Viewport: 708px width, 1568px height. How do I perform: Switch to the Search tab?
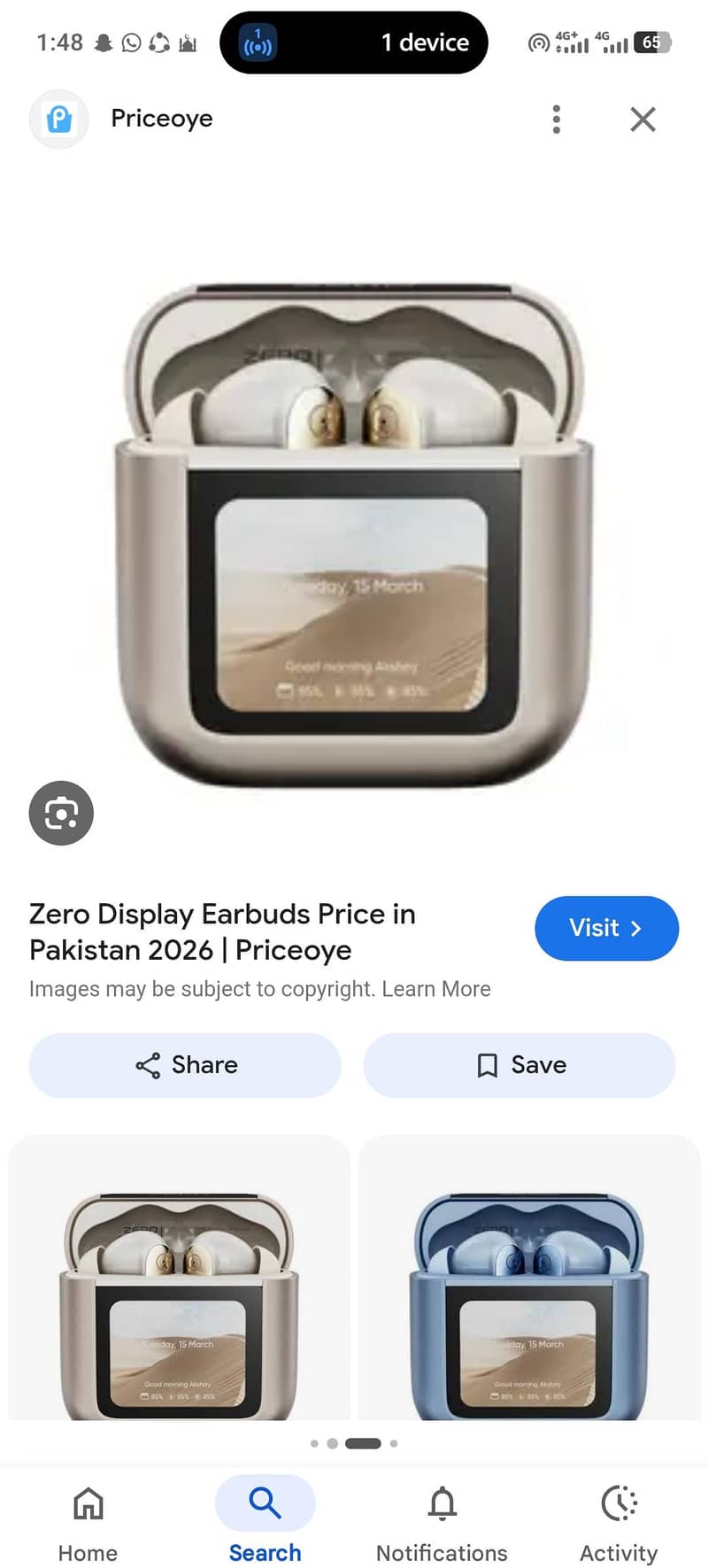tap(265, 1518)
